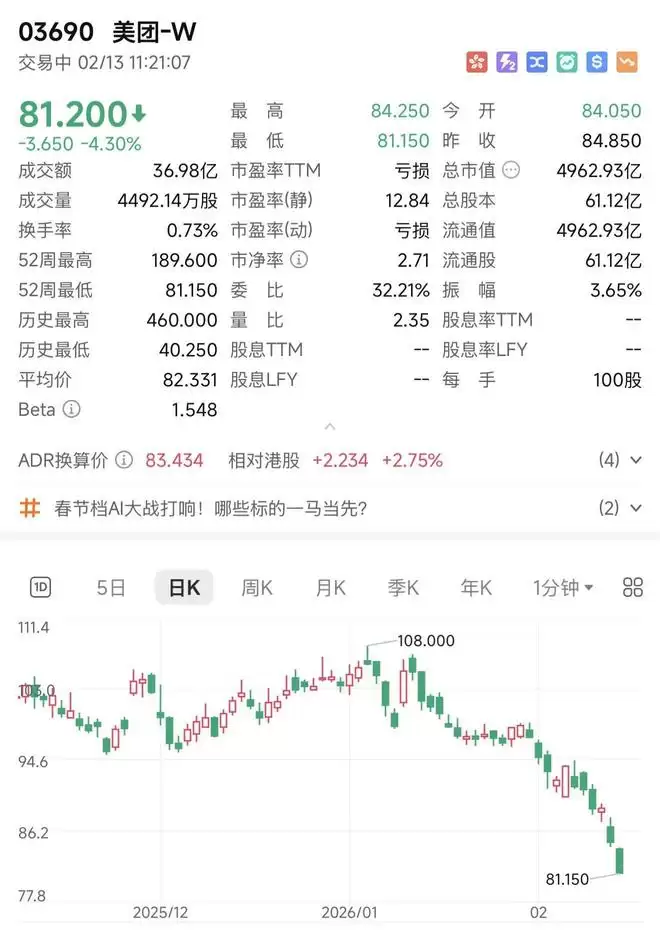
Task: Select the 年K yearly chart tab
Action: [x=477, y=588]
